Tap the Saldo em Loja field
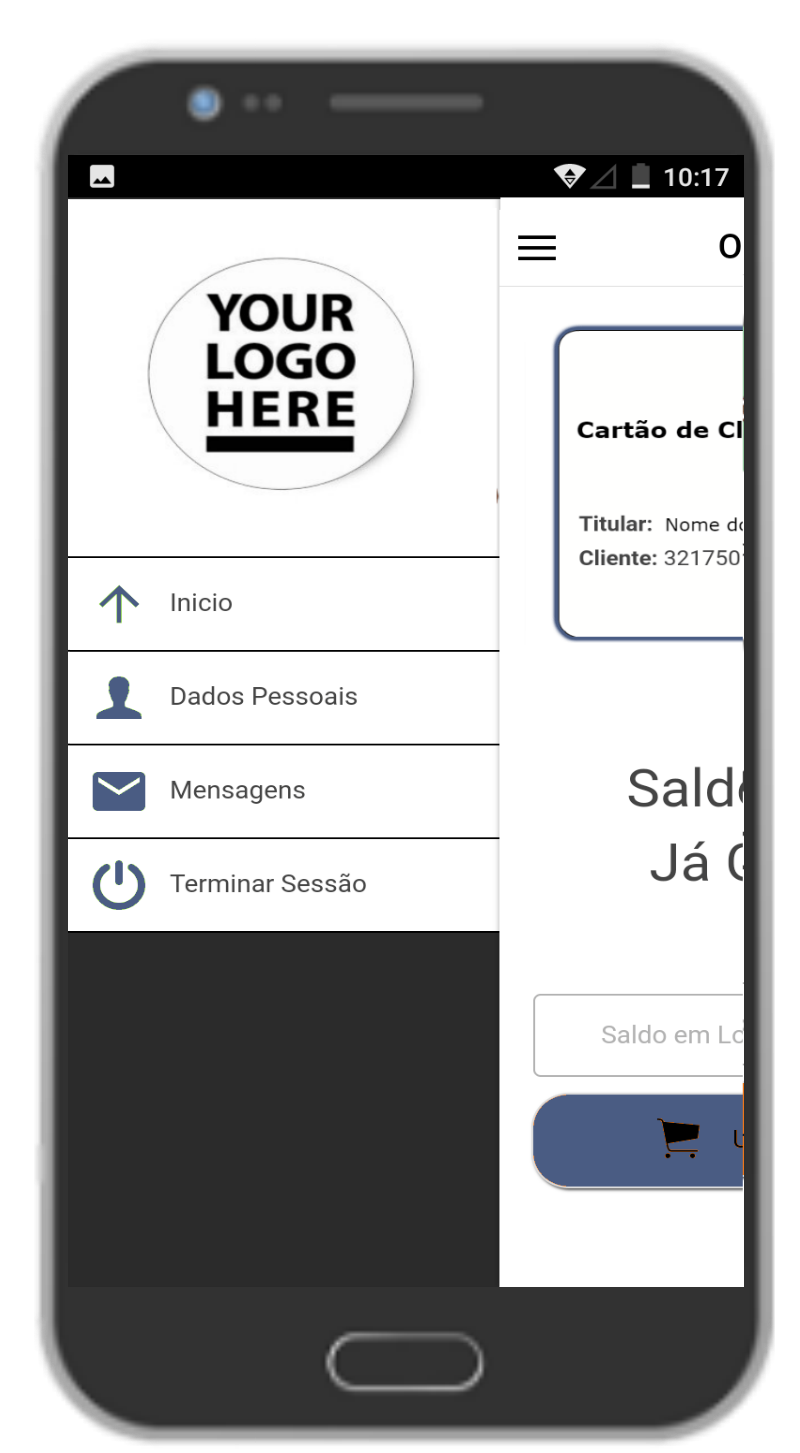The height and width of the screenshot is (1453, 800). [x=639, y=1035]
